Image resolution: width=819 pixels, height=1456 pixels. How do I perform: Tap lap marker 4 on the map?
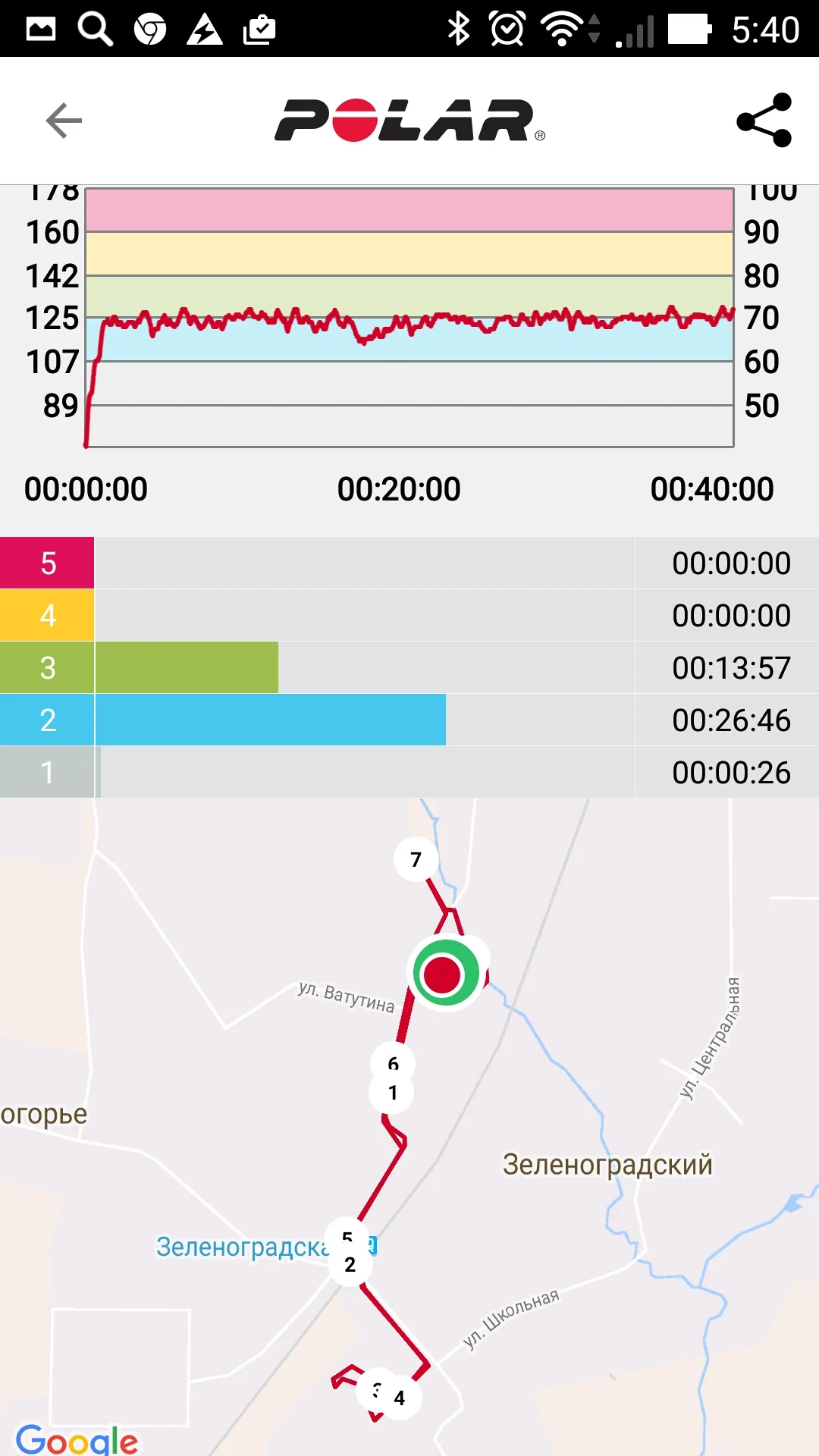(400, 1398)
